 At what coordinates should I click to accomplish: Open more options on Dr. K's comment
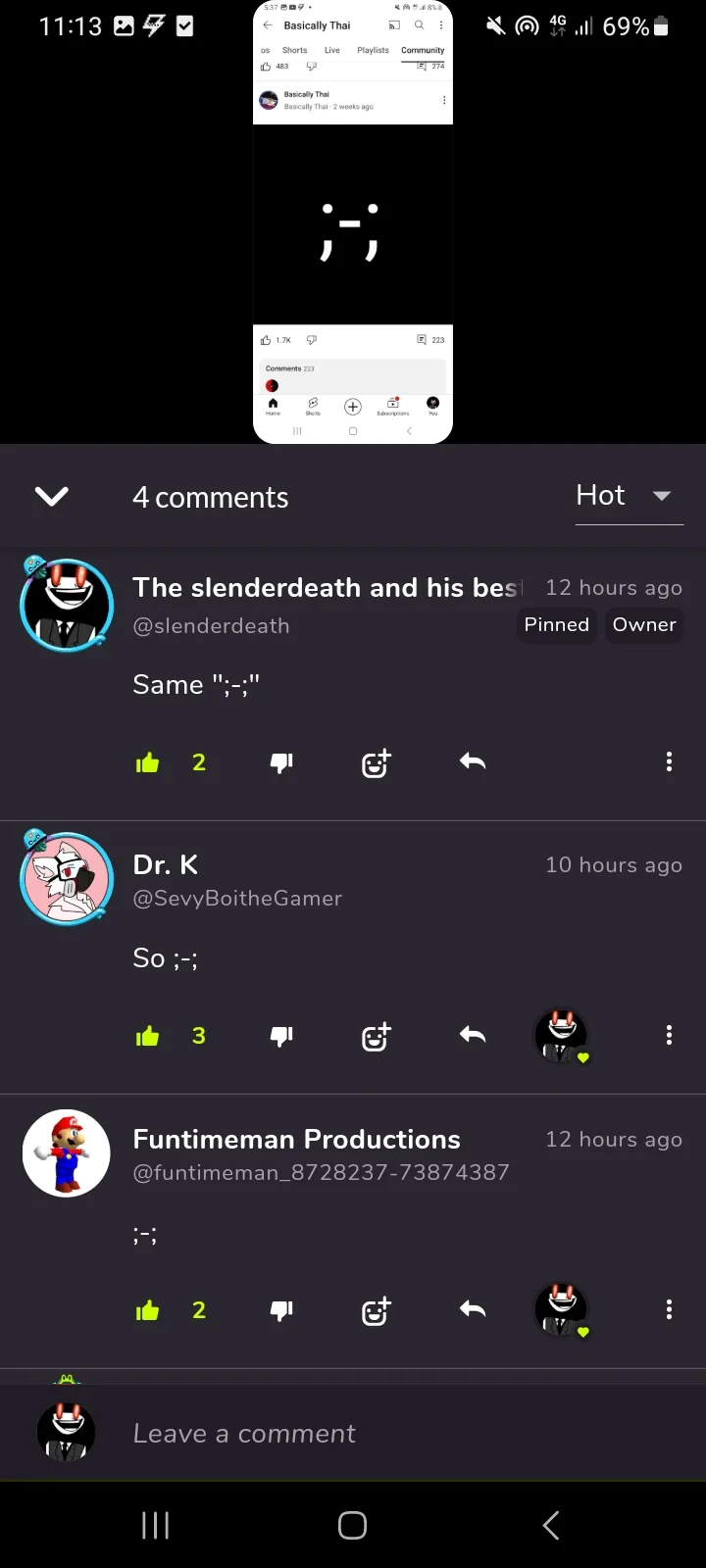coord(669,1035)
